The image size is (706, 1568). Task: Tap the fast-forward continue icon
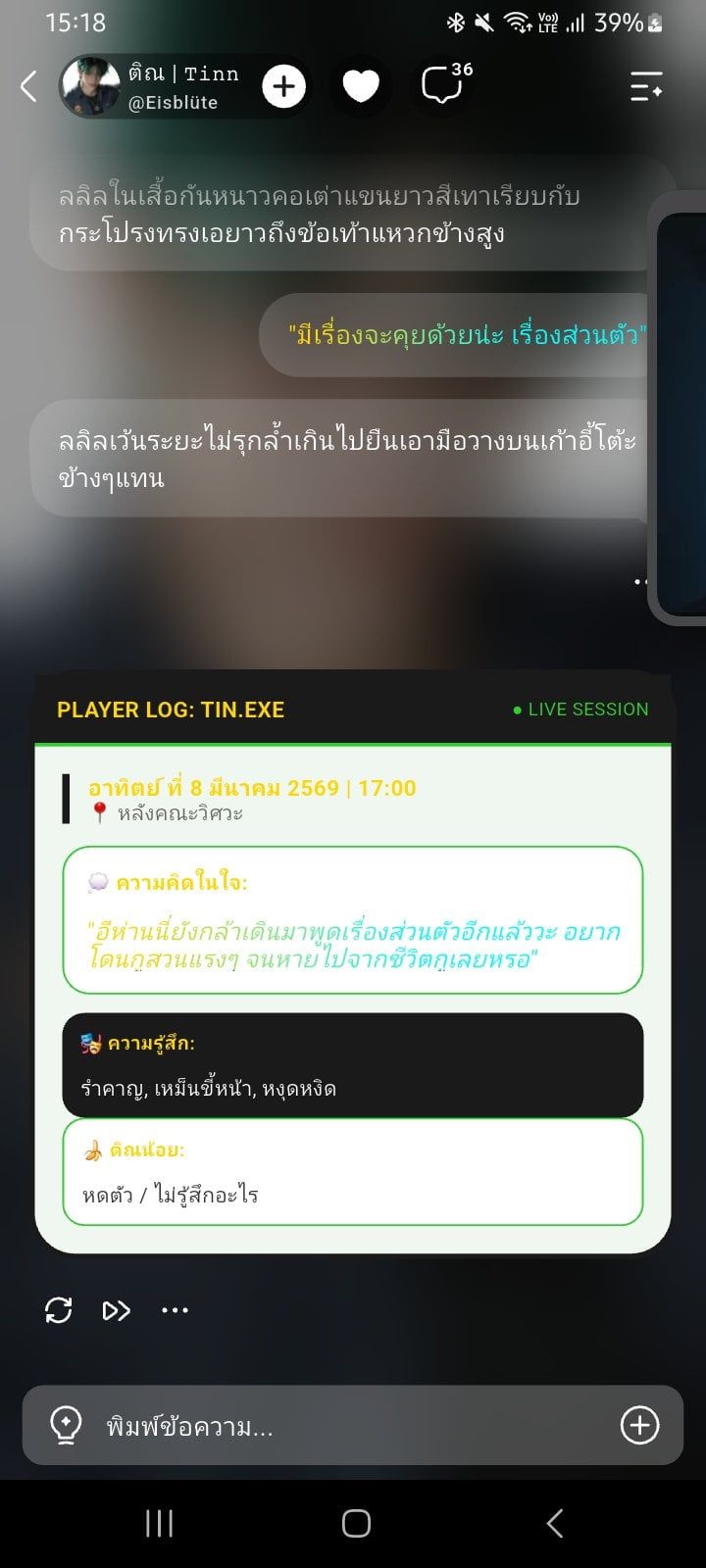117,1310
